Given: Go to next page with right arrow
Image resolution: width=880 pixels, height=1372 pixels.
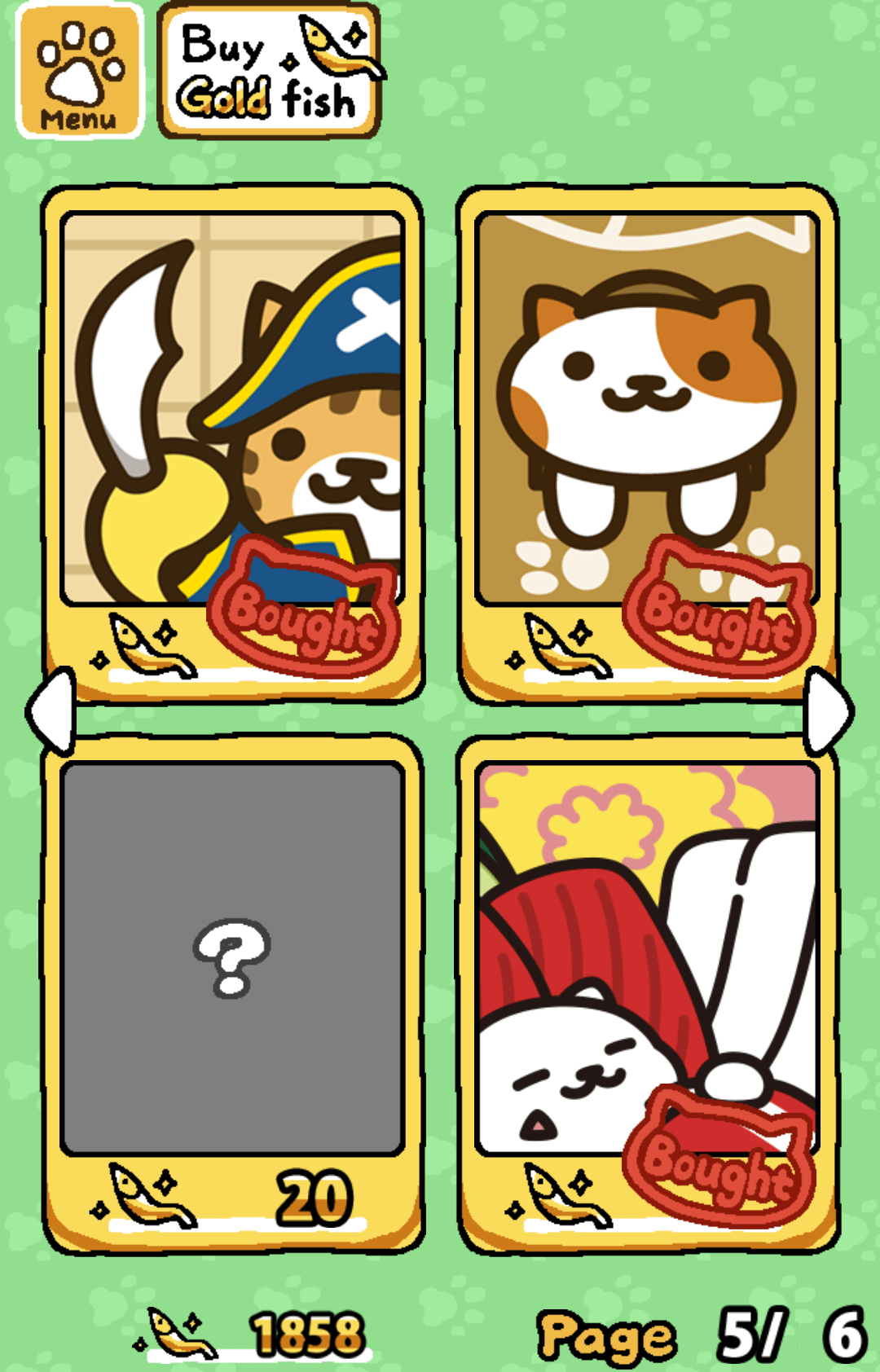Looking at the screenshot, I should click(828, 711).
